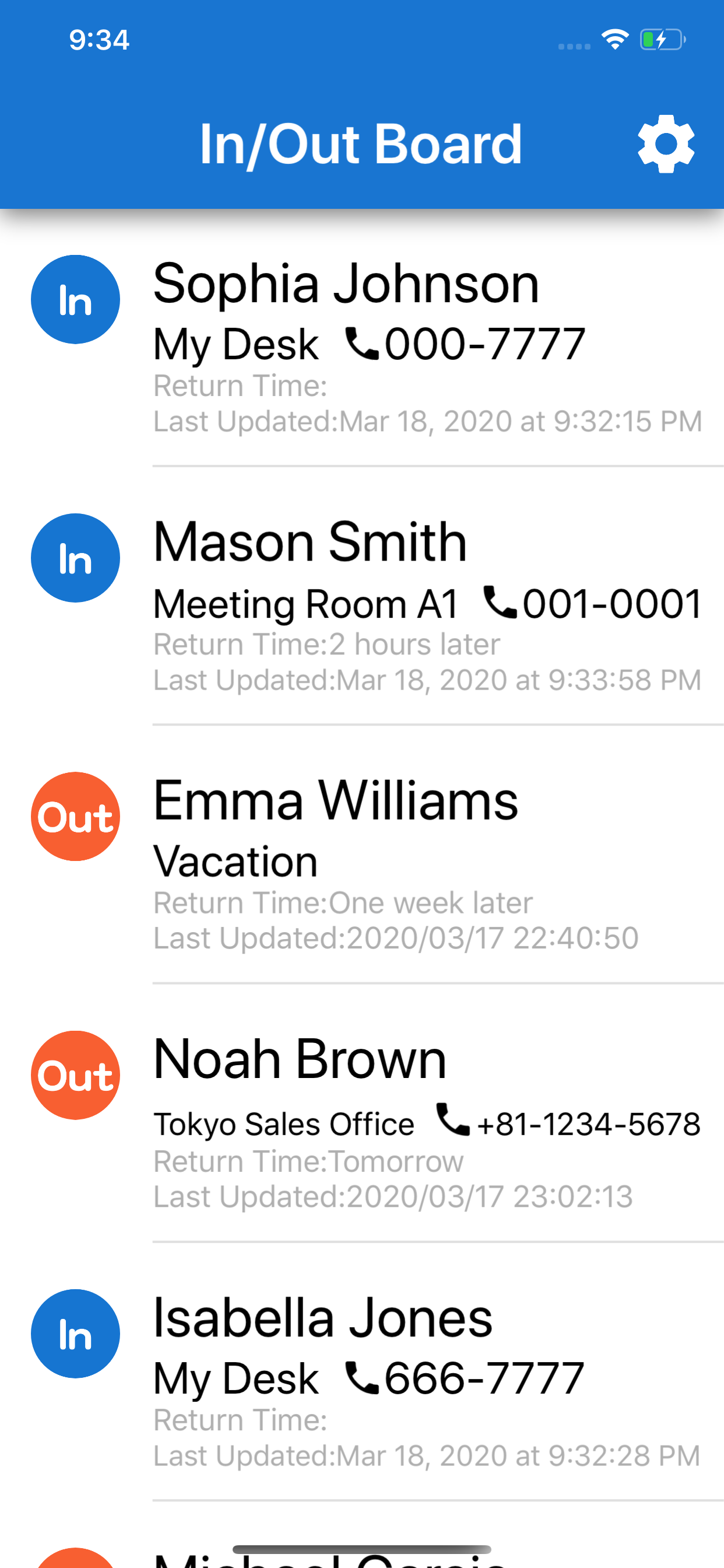
Task: Select Sophia Johnson's blue In badge
Action: pyautogui.click(x=75, y=299)
